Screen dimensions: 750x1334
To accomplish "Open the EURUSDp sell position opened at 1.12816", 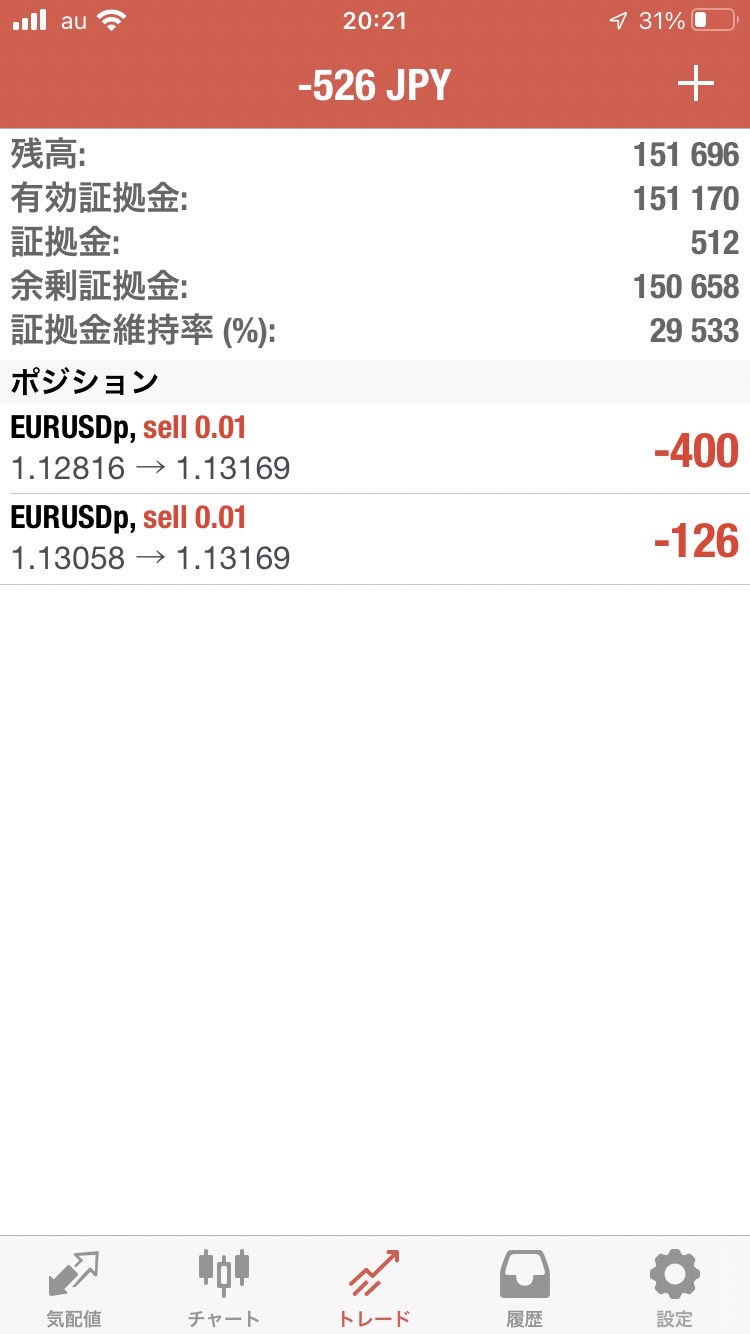I will (x=375, y=449).
